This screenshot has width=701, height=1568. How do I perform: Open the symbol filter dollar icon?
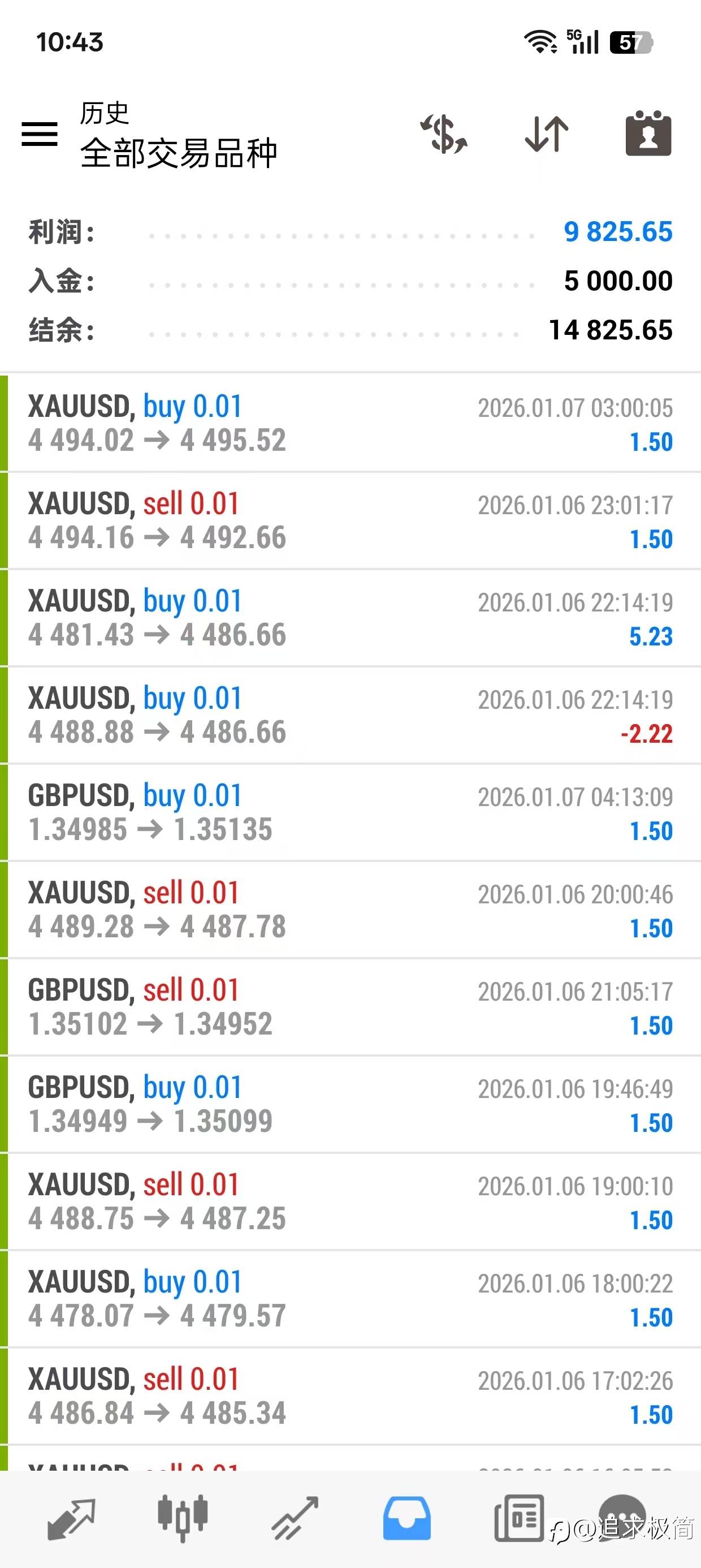444,134
